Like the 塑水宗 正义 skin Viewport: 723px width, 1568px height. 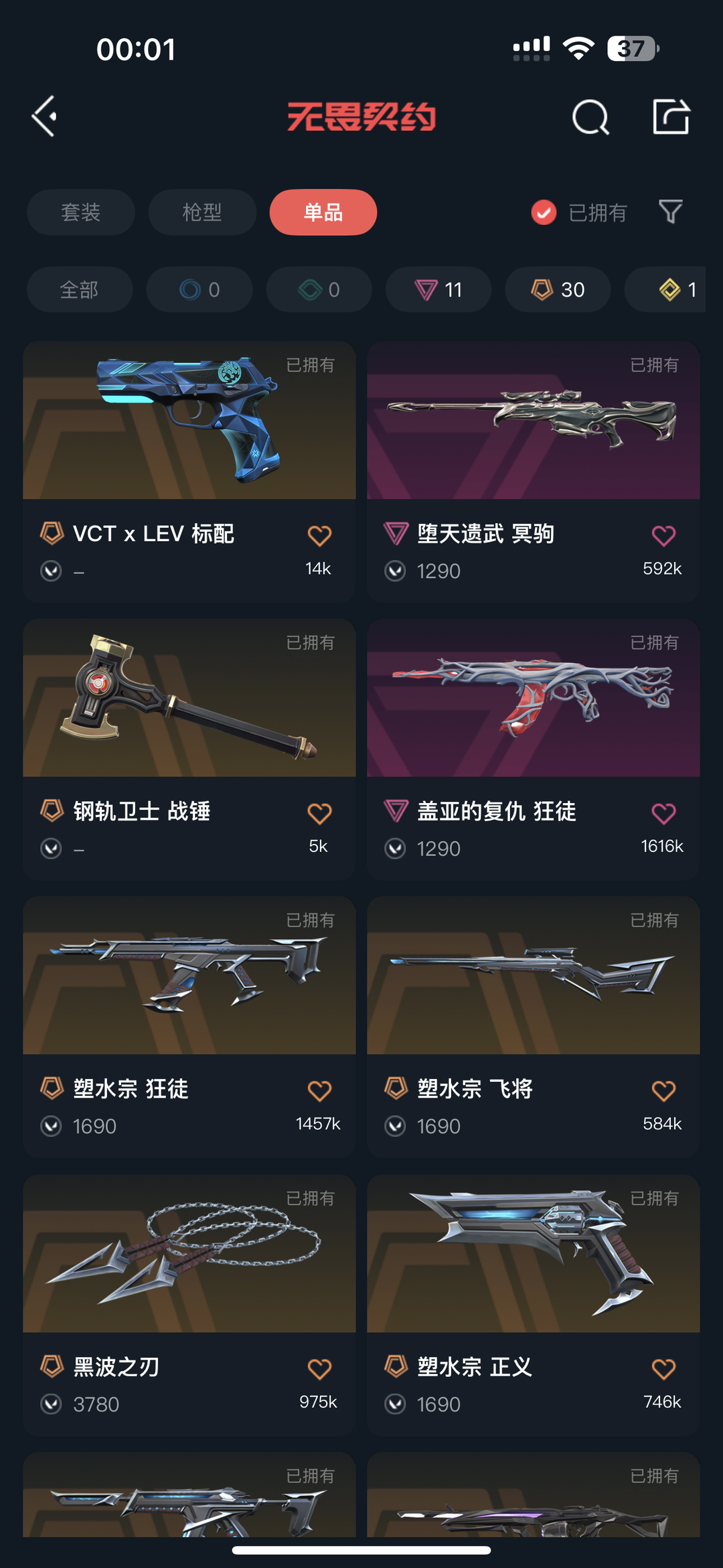pyautogui.click(x=663, y=1368)
